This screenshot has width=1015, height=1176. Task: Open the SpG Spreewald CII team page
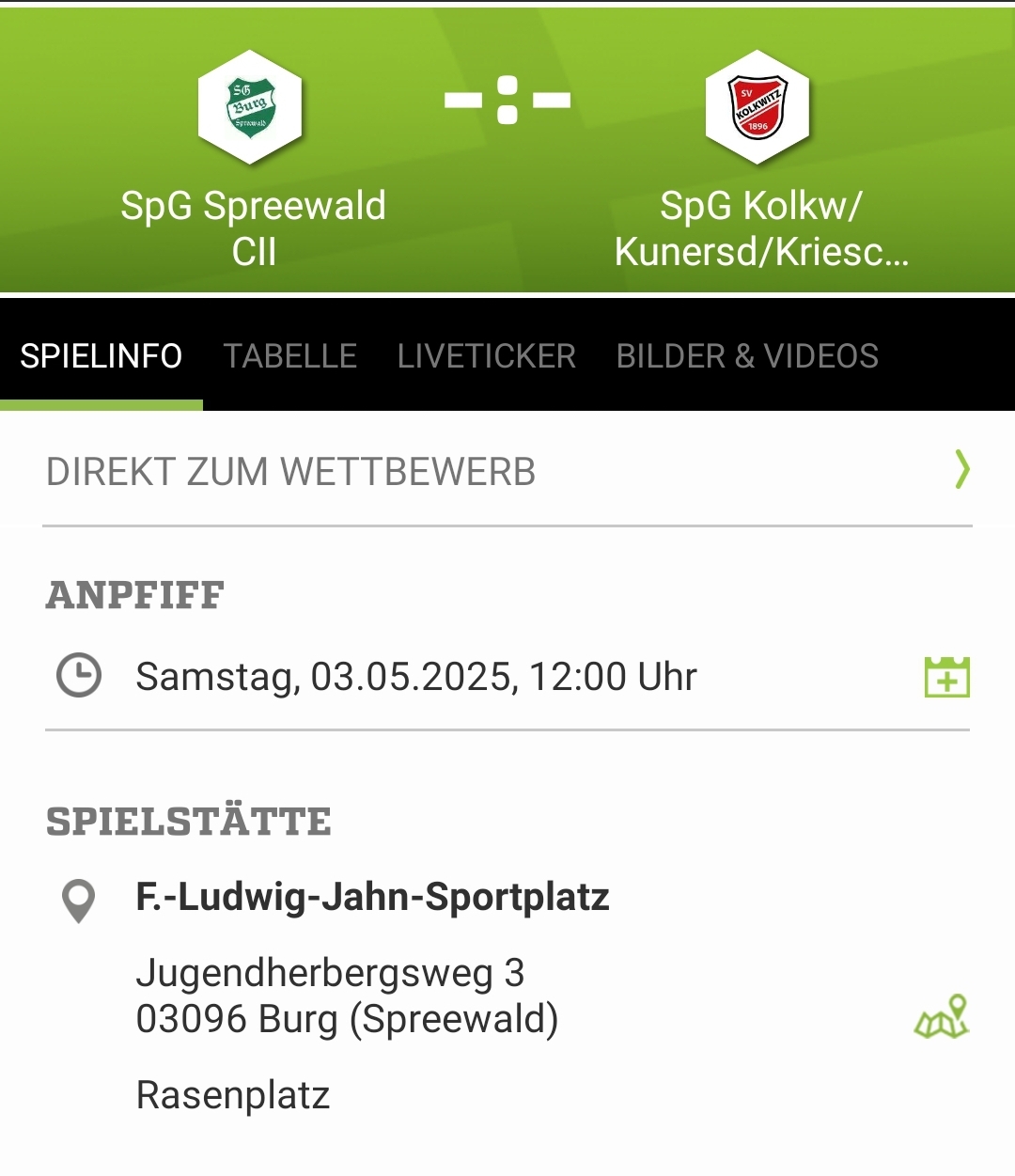coord(252,160)
